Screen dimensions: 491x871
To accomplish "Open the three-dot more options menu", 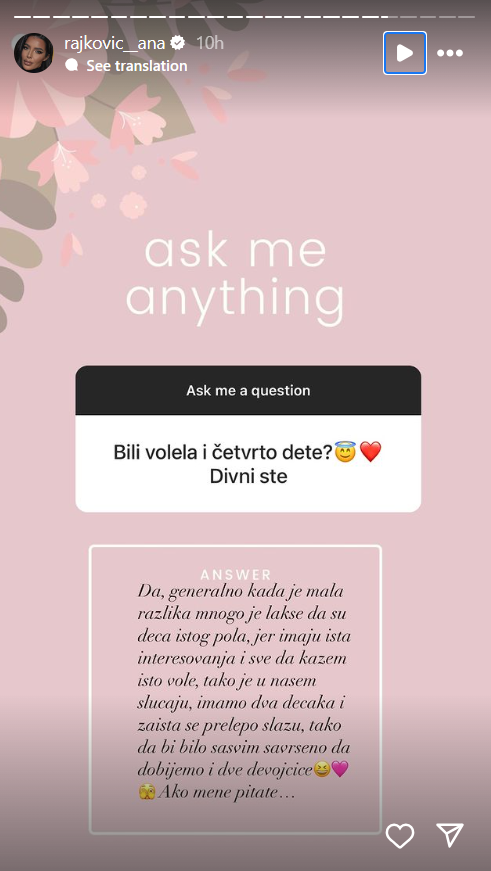I will [450, 53].
